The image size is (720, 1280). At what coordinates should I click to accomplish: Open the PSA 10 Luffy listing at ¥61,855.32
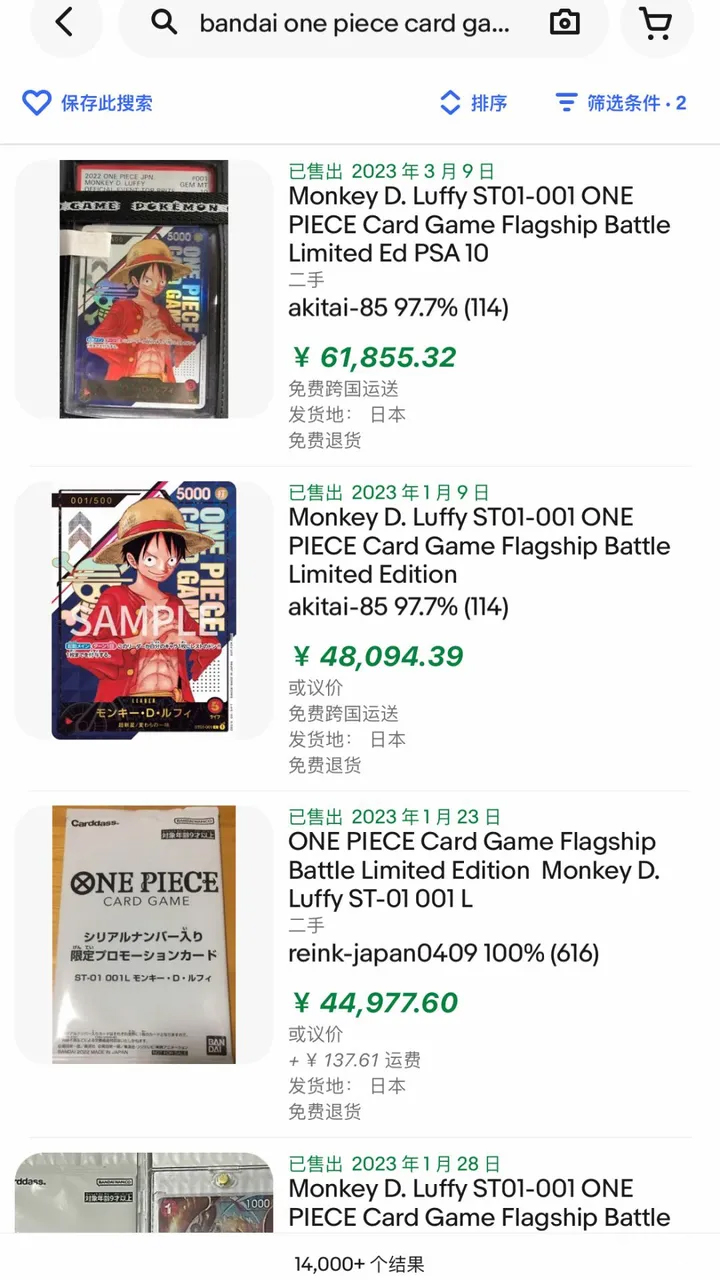478,225
